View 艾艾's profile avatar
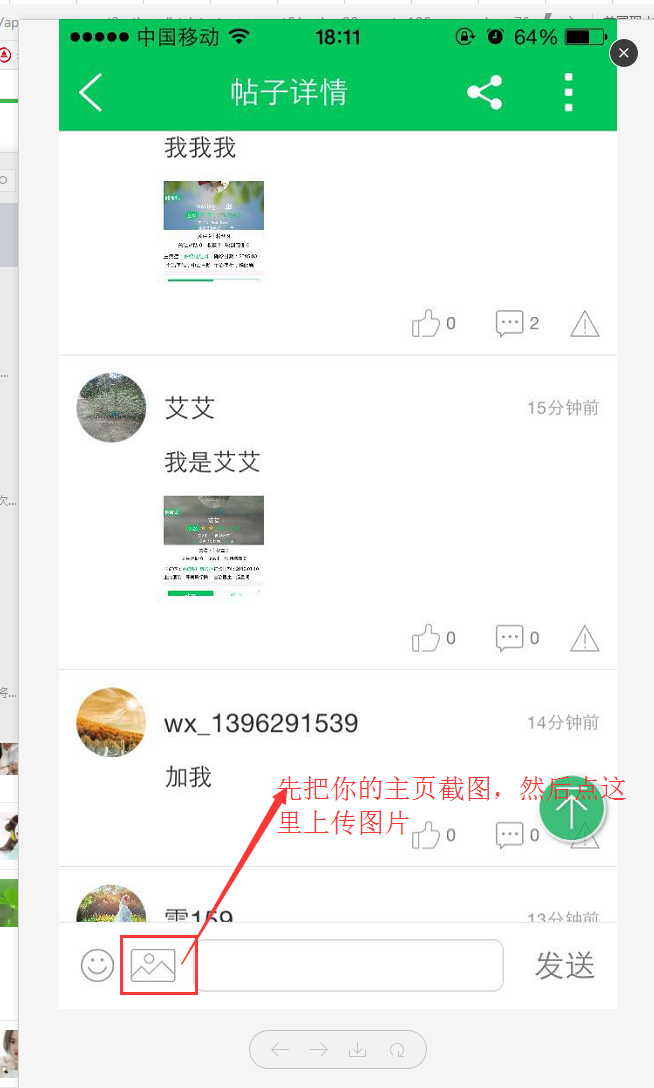This screenshot has width=654, height=1088. click(x=111, y=408)
